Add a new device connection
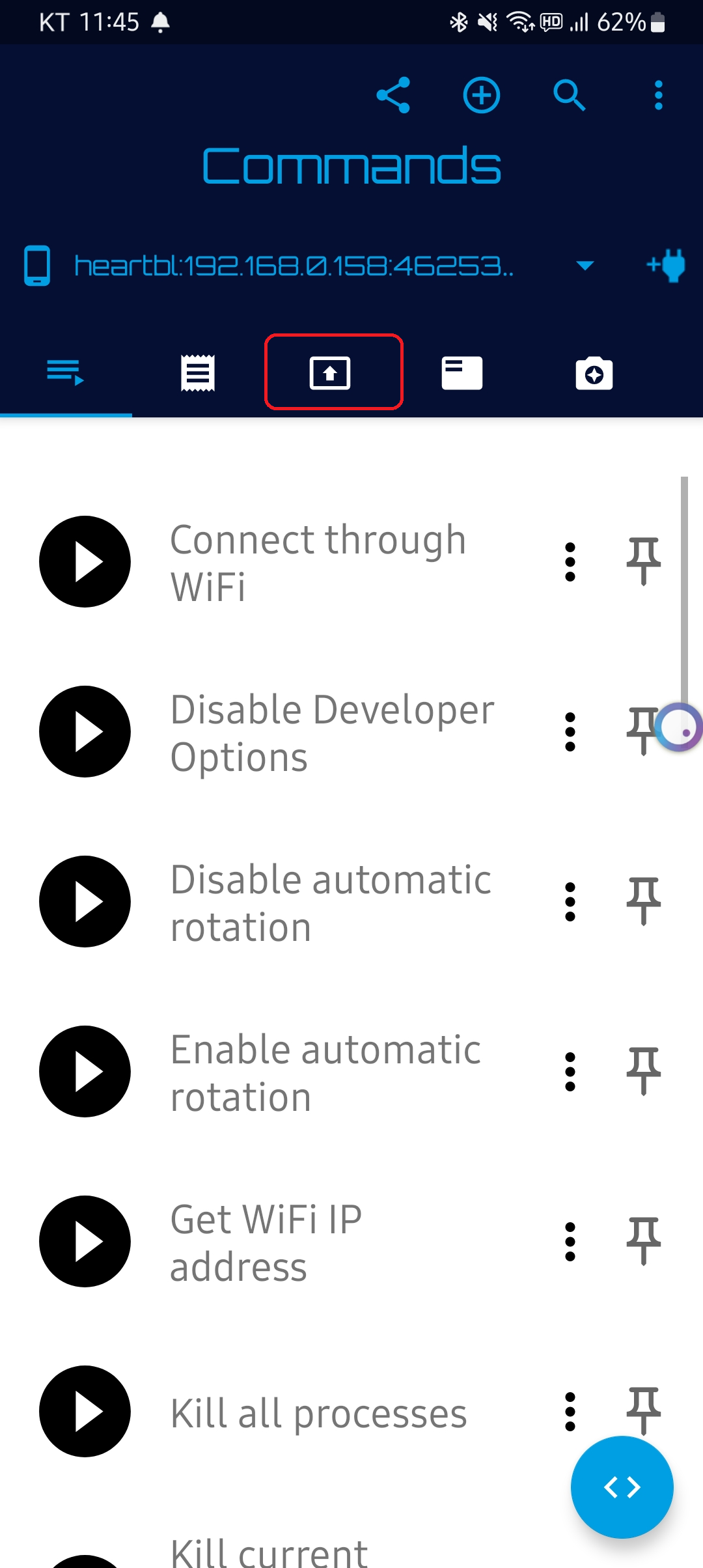703x1568 pixels. (x=667, y=265)
